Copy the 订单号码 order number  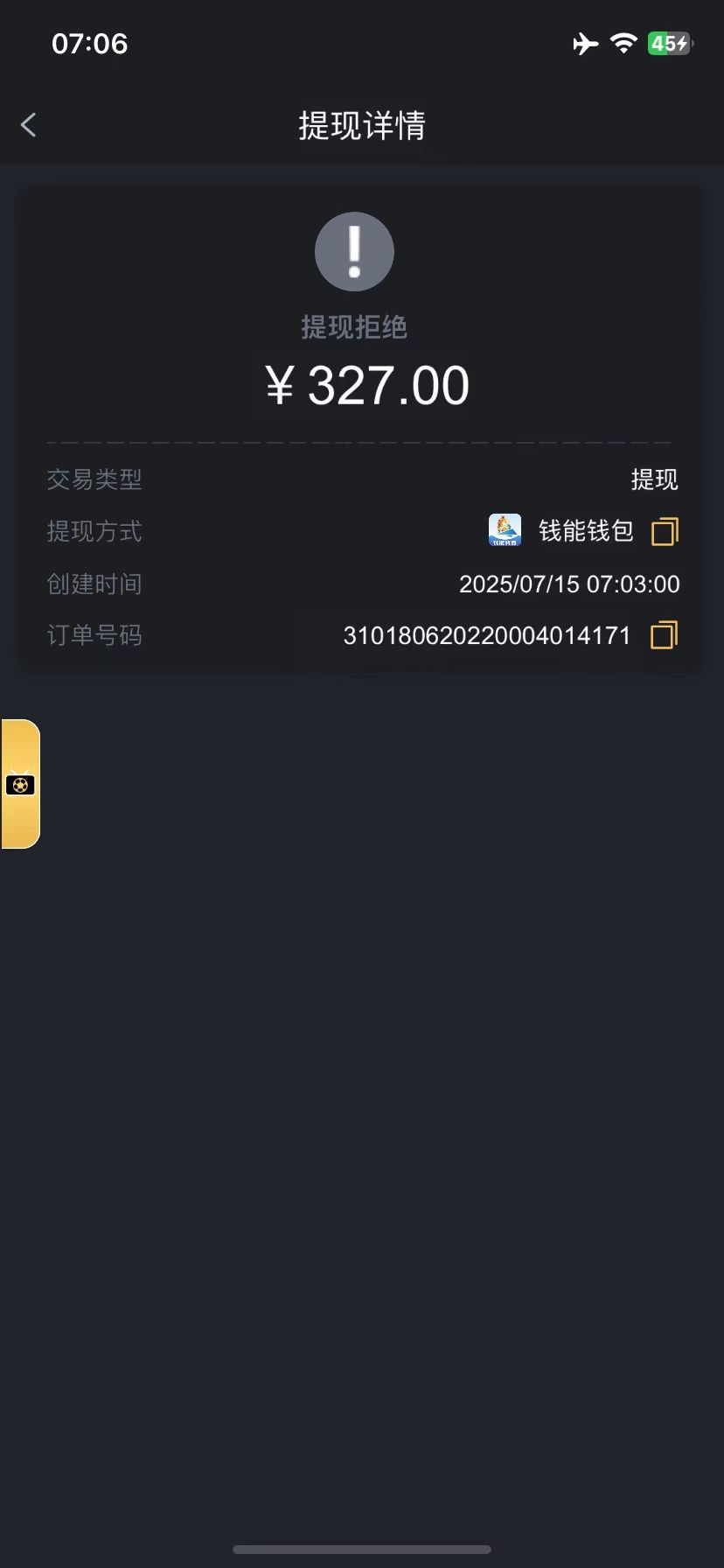pyautogui.click(x=665, y=635)
